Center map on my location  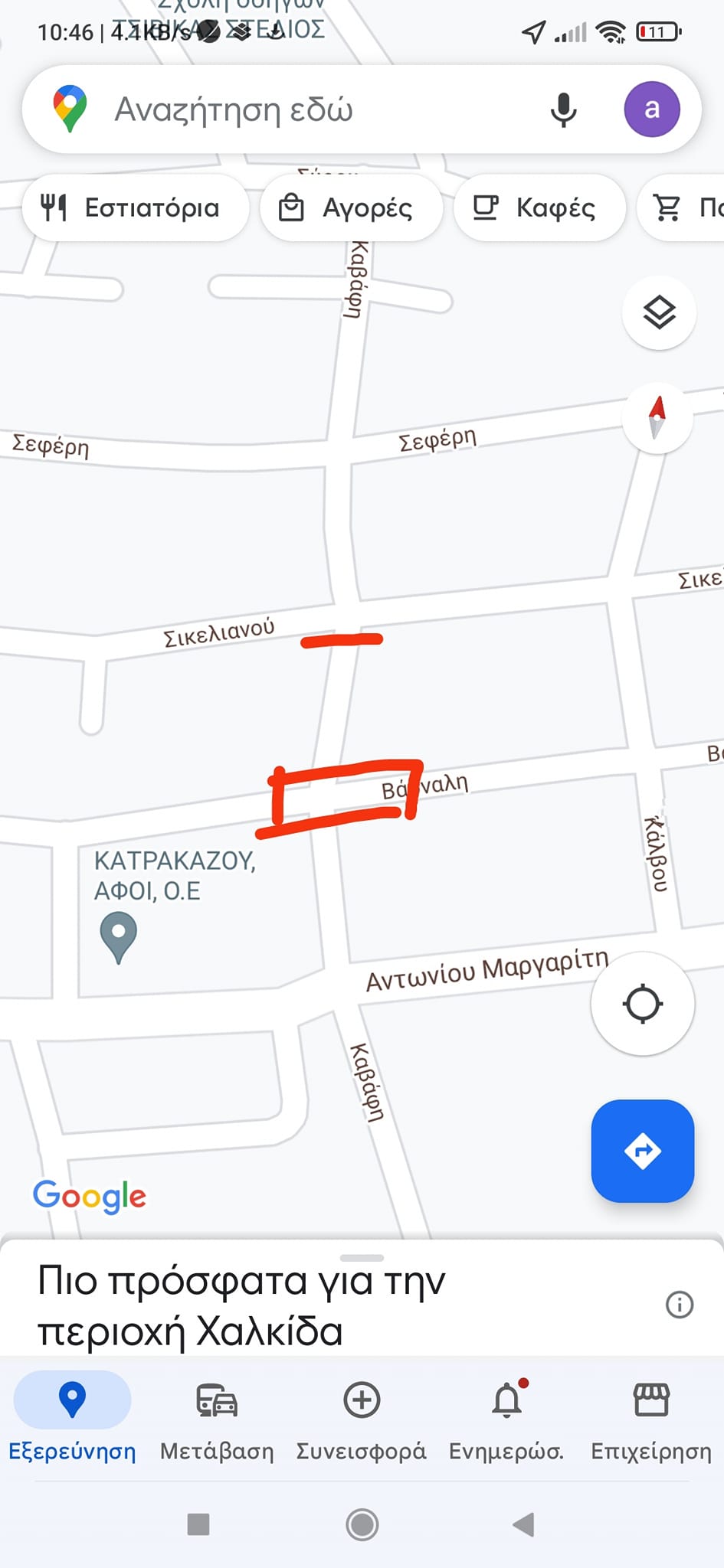[642, 1004]
